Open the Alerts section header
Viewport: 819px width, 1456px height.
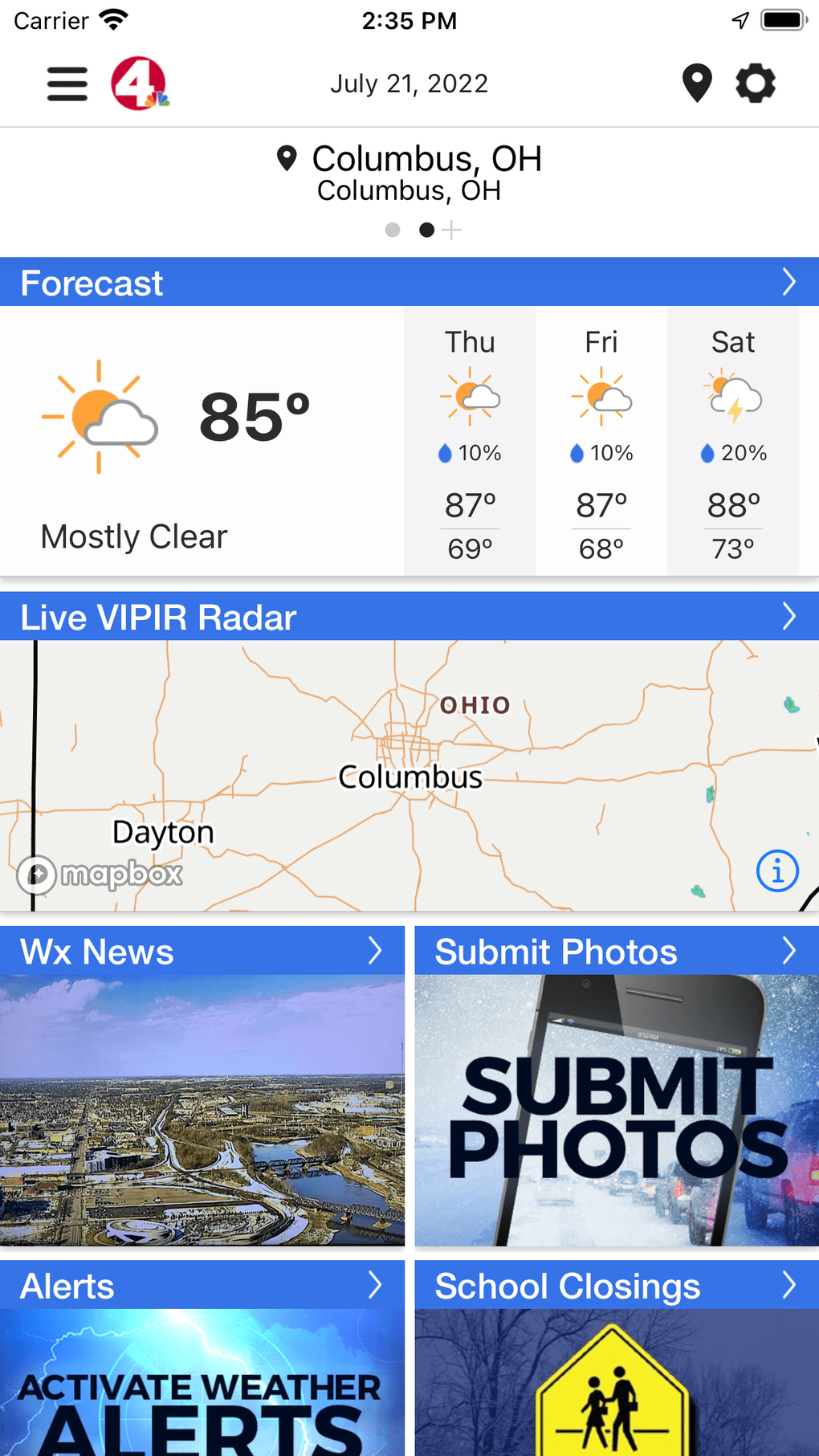point(66,1286)
